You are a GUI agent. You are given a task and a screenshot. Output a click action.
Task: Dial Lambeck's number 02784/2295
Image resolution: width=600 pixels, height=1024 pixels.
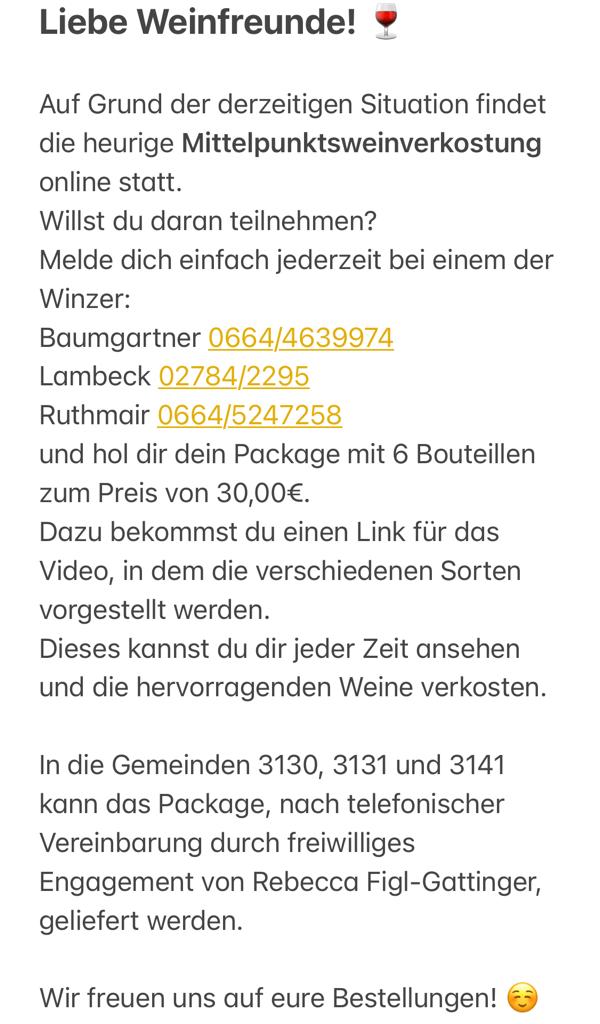click(x=234, y=376)
